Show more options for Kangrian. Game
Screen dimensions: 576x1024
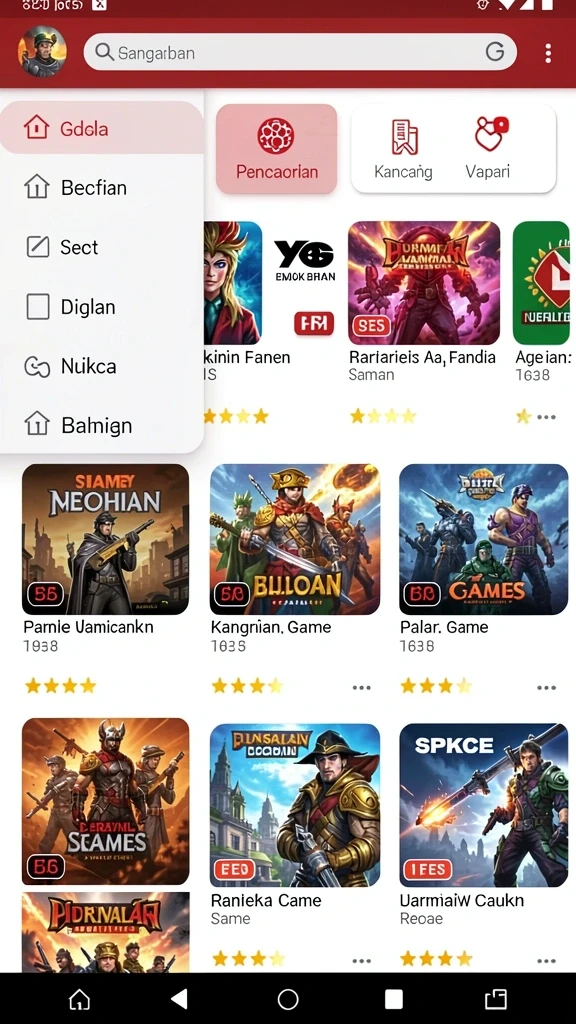[361, 688]
